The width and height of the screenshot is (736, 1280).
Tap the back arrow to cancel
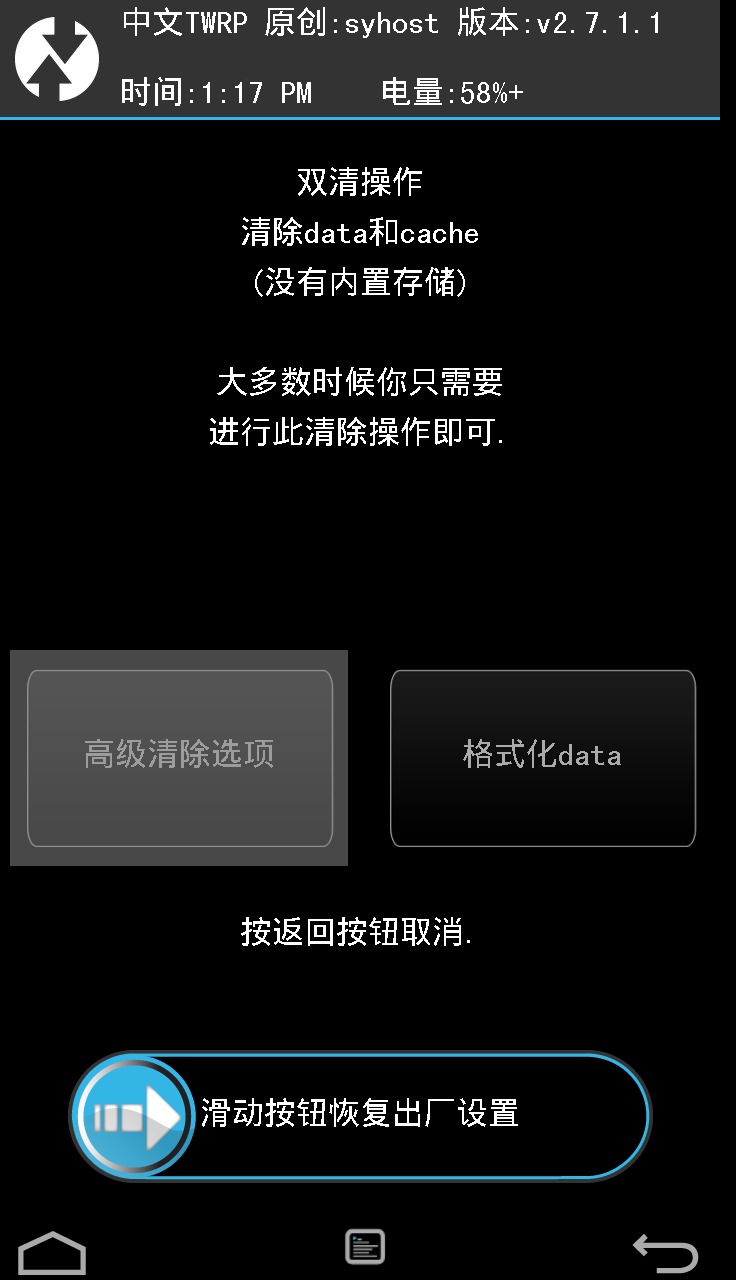(666, 1252)
